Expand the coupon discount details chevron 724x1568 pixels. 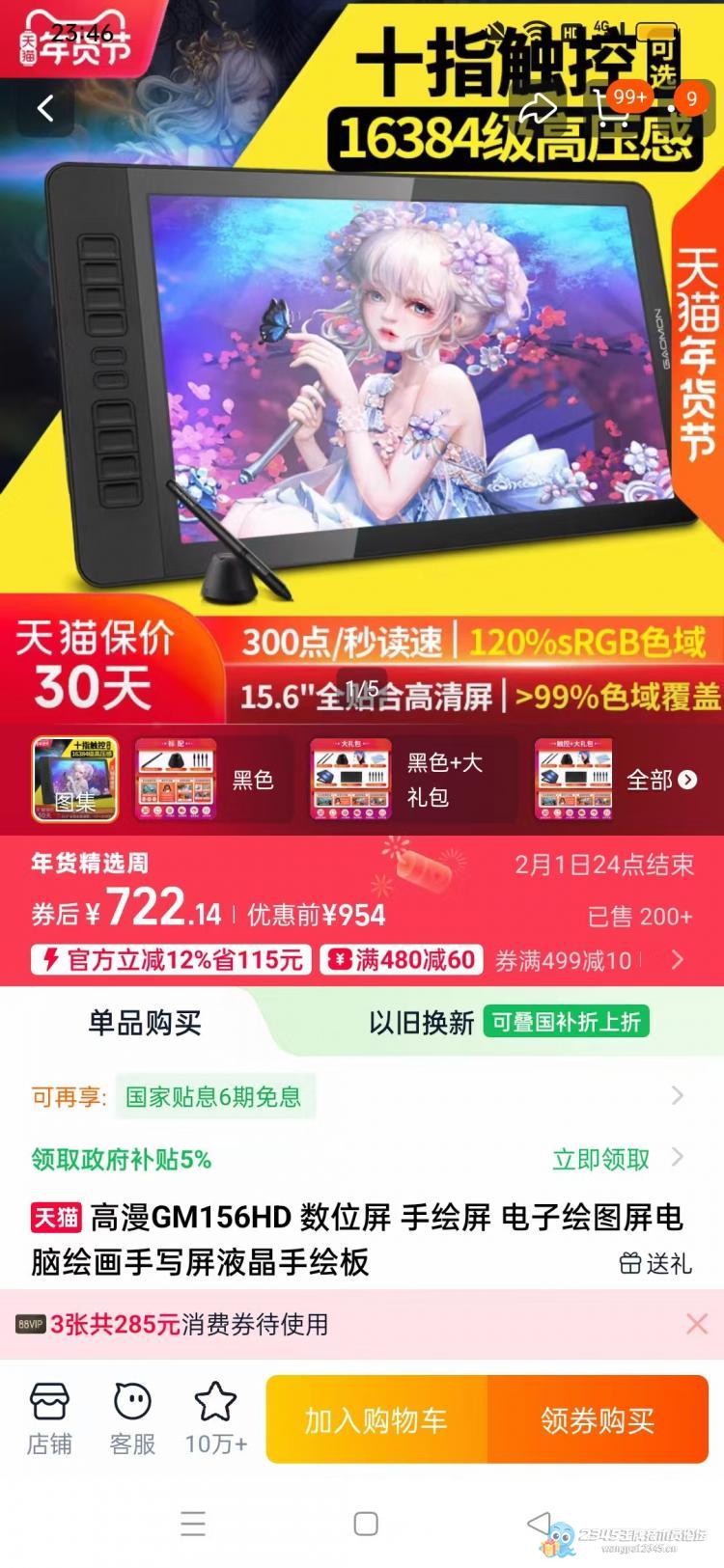tap(678, 959)
